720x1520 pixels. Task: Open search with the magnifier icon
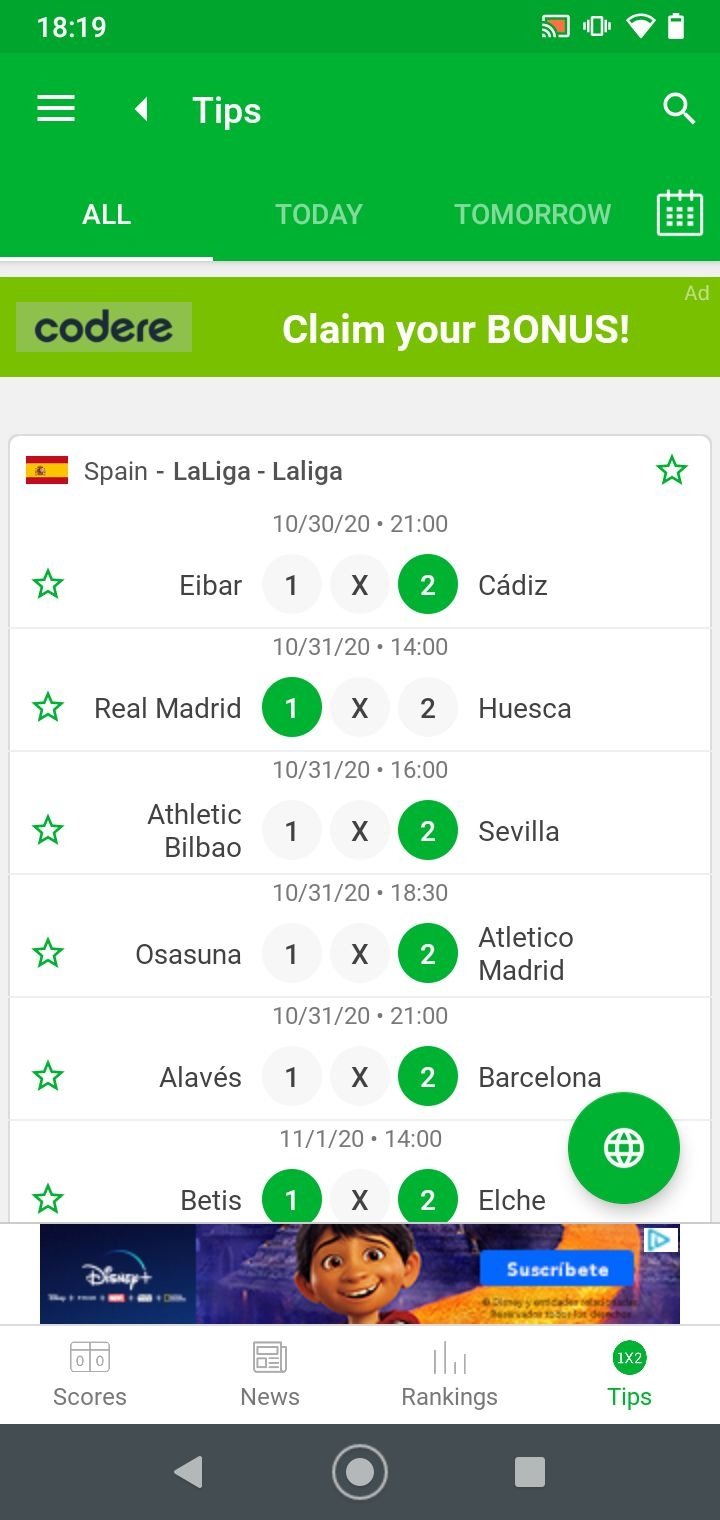coord(679,109)
